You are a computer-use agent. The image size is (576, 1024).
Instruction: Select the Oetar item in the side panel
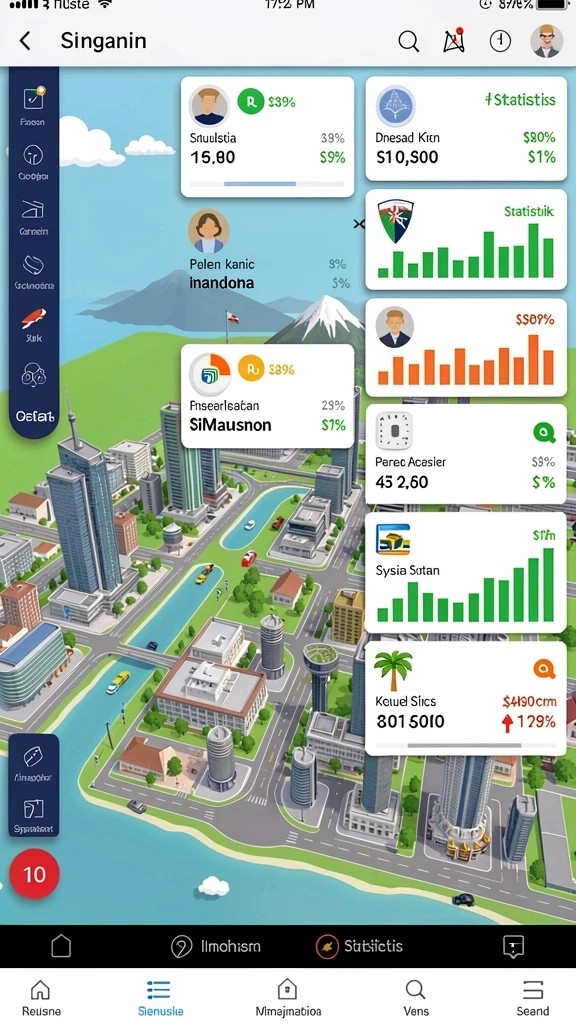pos(34,416)
